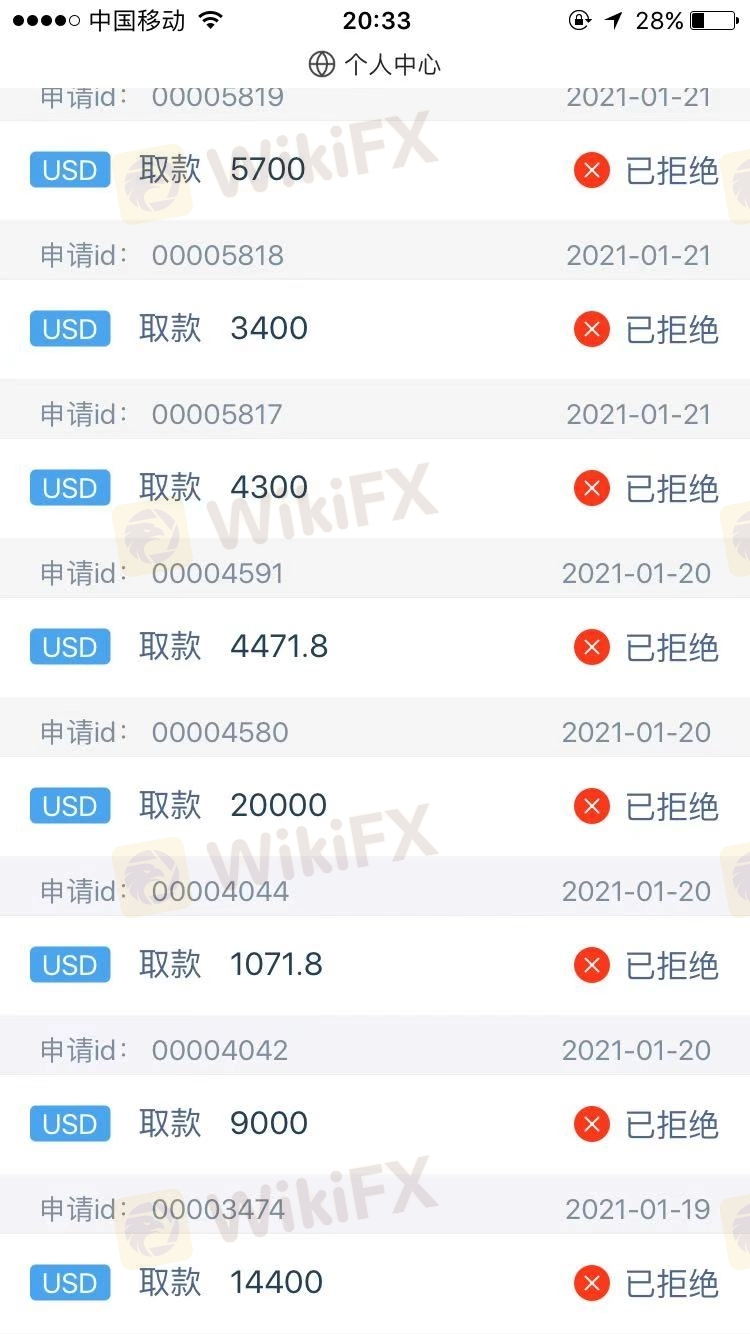Viewport: 750px width, 1334px height.
Task: View the rejected 3400 withdrawal request
Action: tap(375, 329)
